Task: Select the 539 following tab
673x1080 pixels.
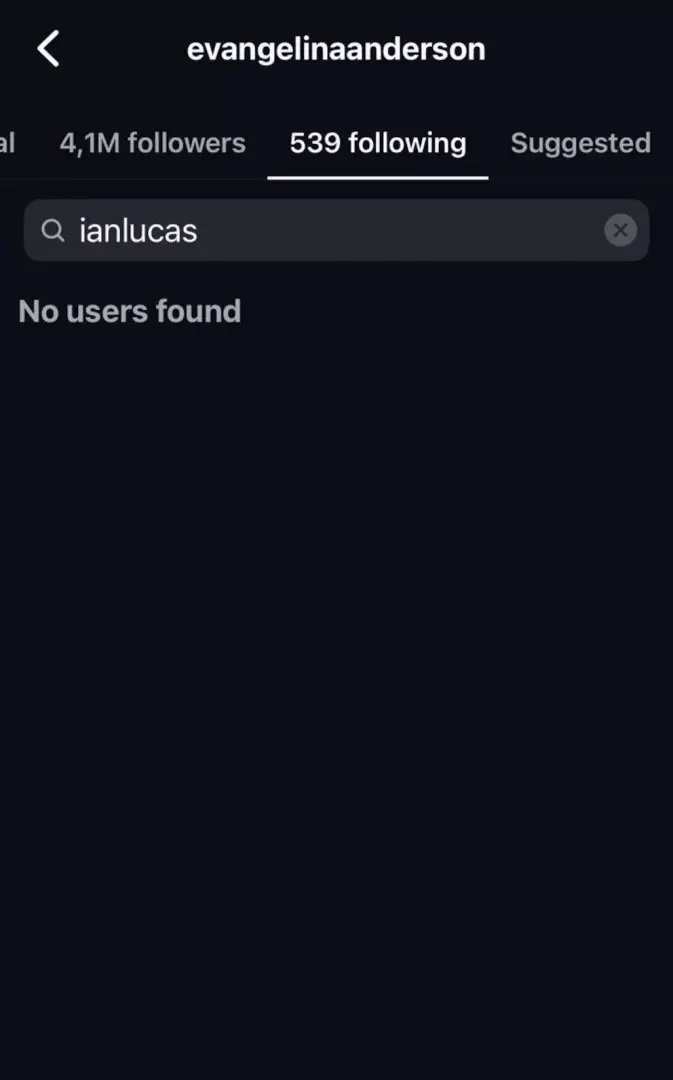Action: pos(378,144)
